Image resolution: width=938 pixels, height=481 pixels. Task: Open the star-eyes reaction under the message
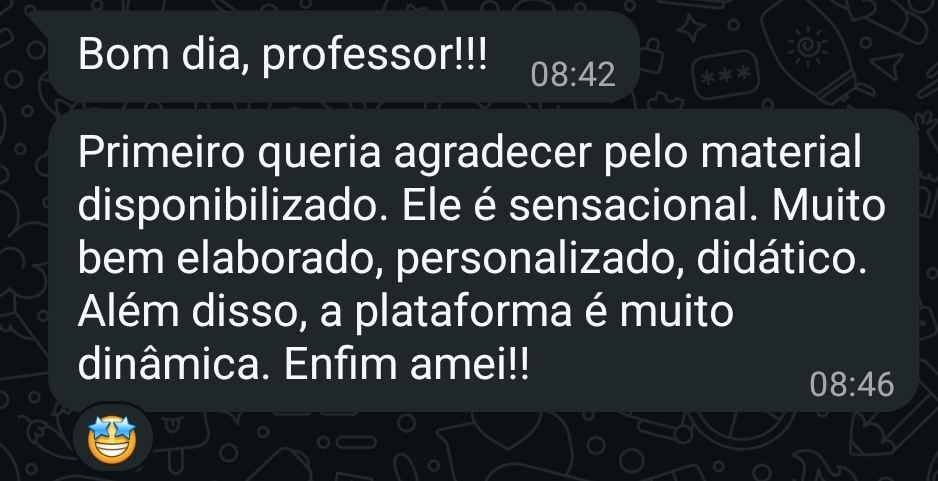pos(111,440)
